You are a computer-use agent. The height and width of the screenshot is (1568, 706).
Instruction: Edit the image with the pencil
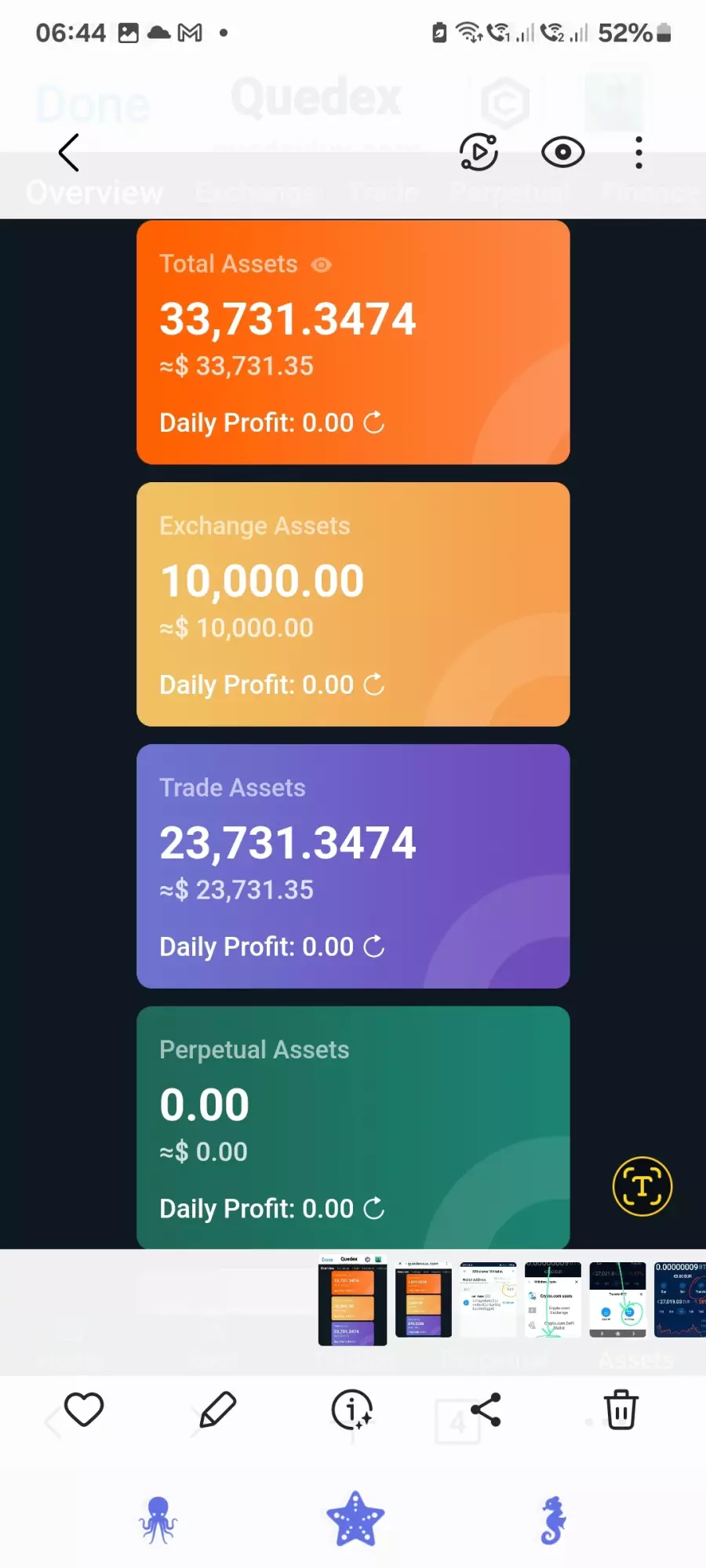click(x=217, y=1410)
